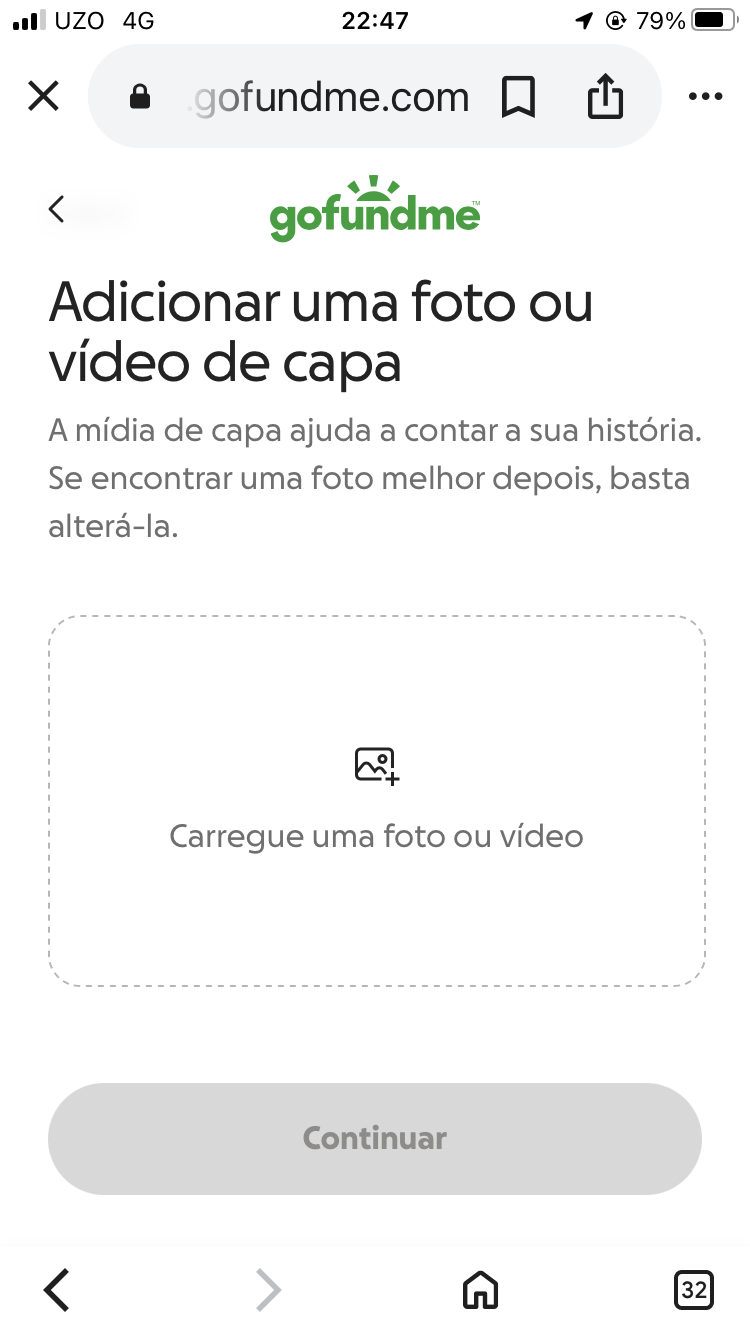Open the browser overflow menu
This screenshot has height=1334, width=750.
point(705,97)
